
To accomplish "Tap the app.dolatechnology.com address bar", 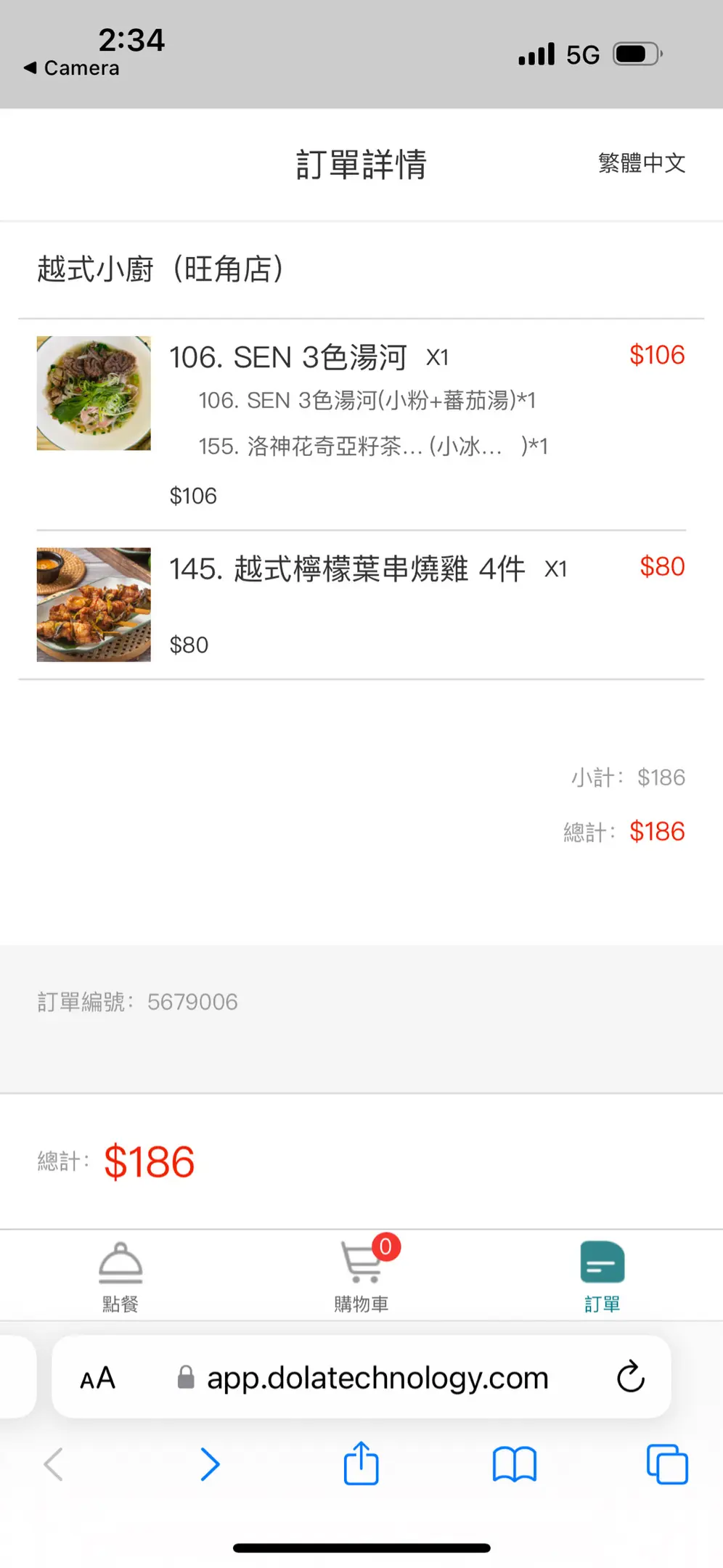I will pos(361,1377).
